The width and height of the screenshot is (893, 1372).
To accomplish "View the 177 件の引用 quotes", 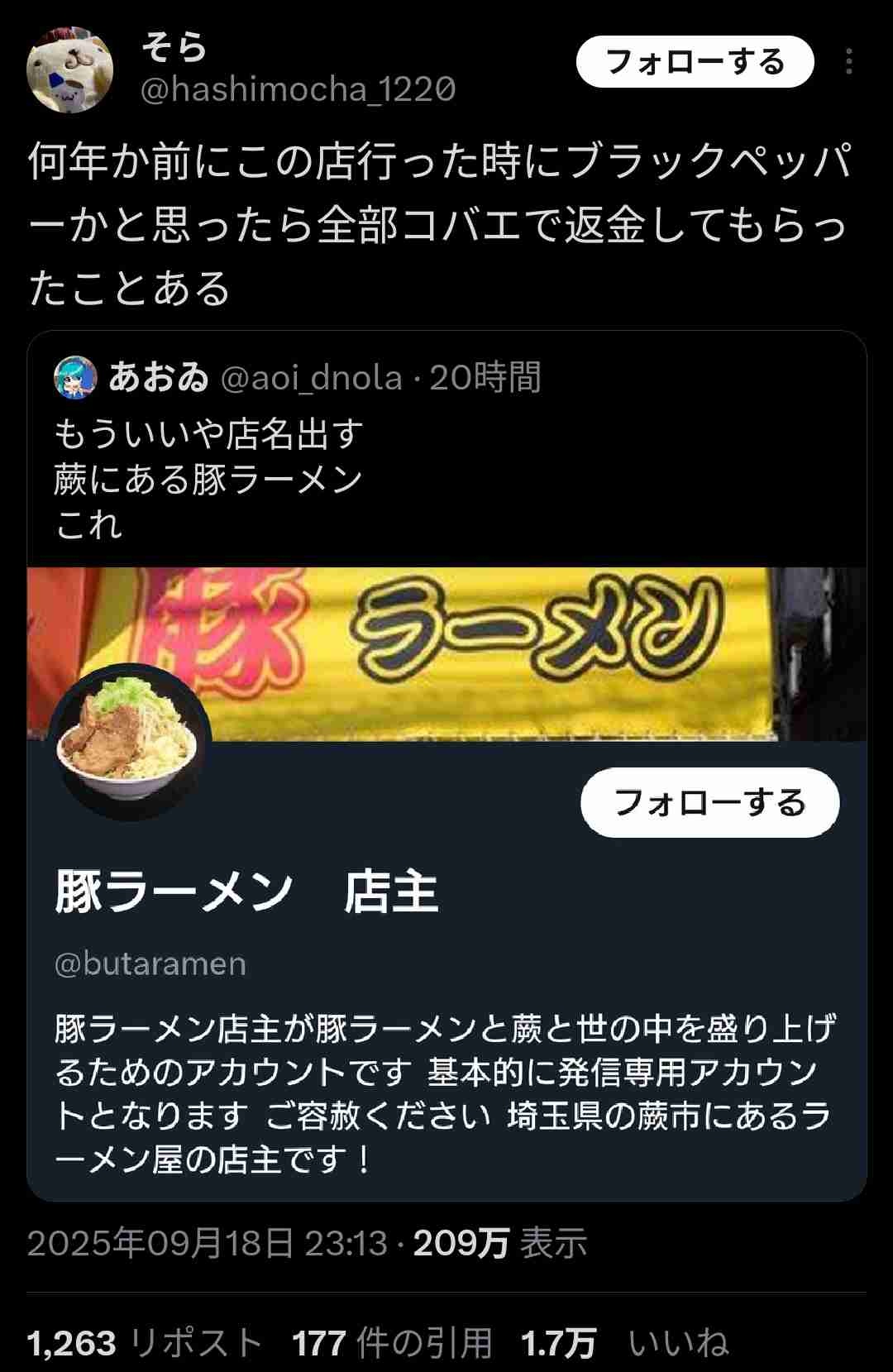I will 392,1343.
